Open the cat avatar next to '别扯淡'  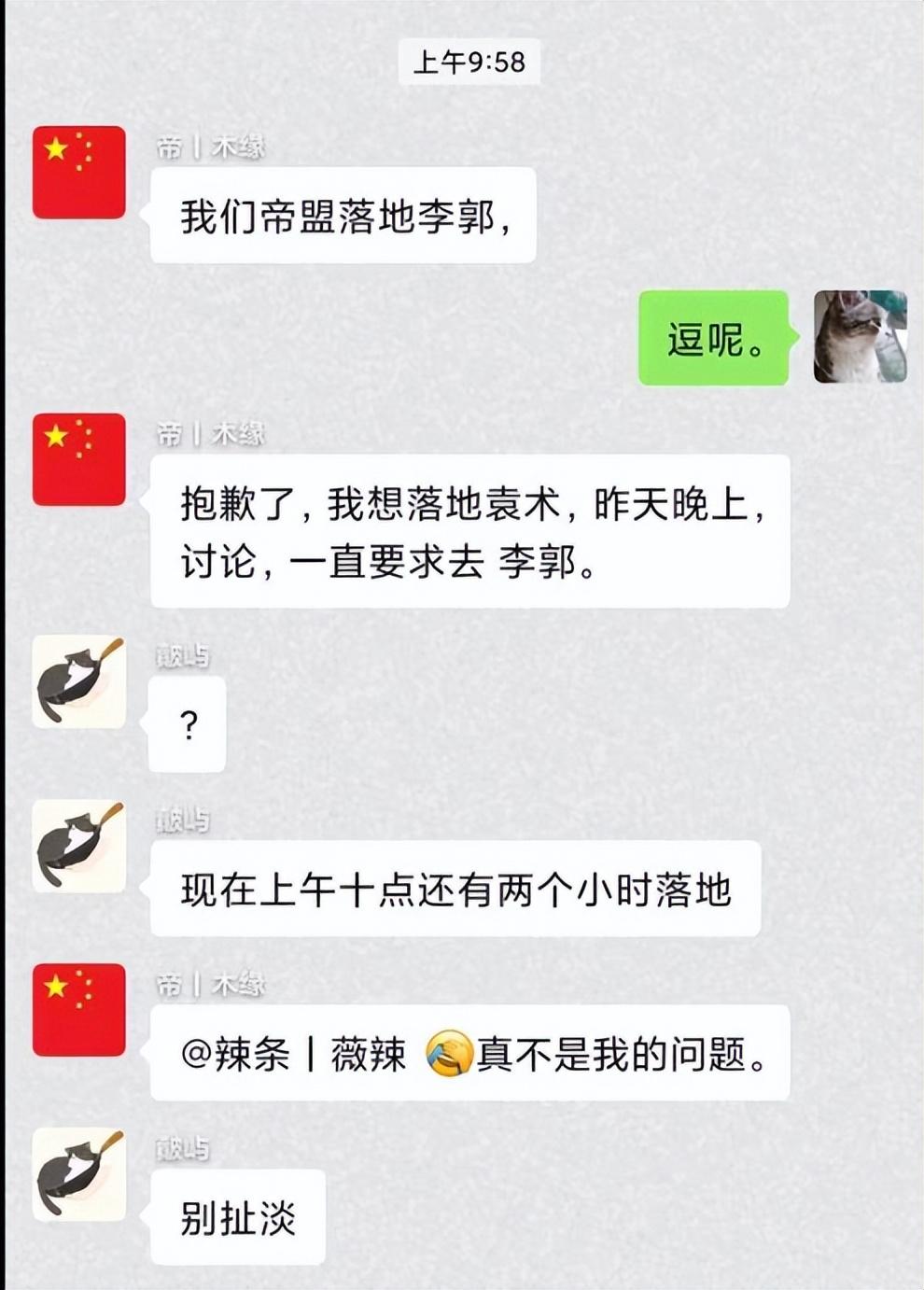(x=79, y=1174)
